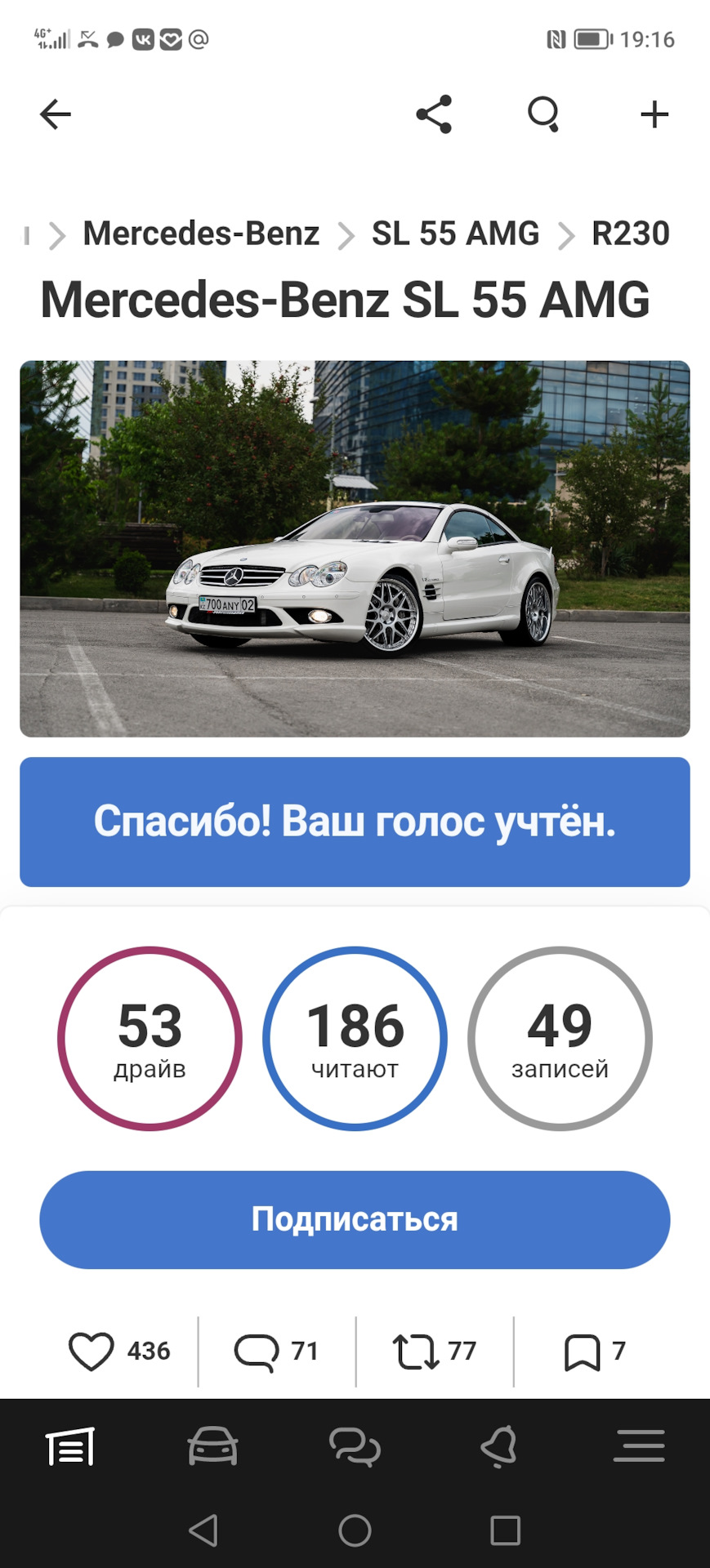Image resolution: width=710 pixels, height=1568 pixels.
Task: Open the comments with 71 replies
Action: tap(257, 1352)
